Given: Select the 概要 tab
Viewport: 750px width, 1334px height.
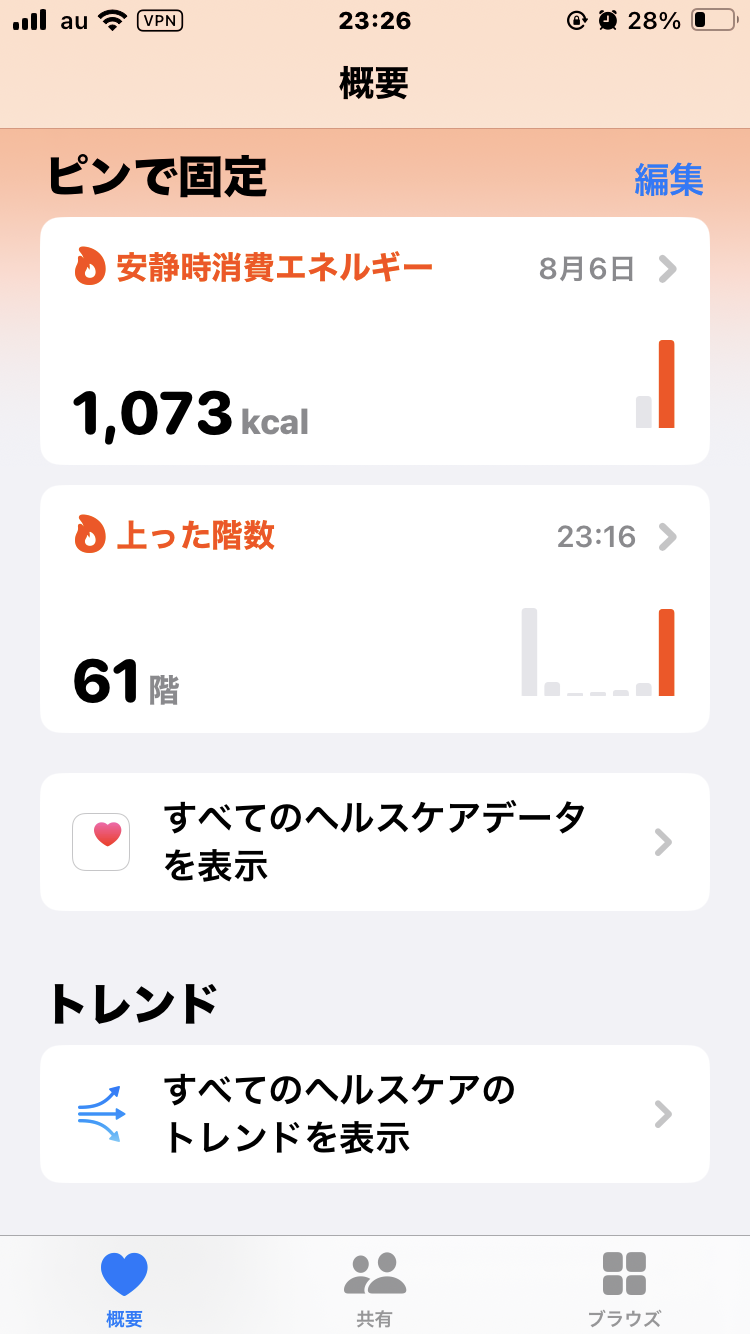Looking at the screenshot, I should (x=124, y=1288).
